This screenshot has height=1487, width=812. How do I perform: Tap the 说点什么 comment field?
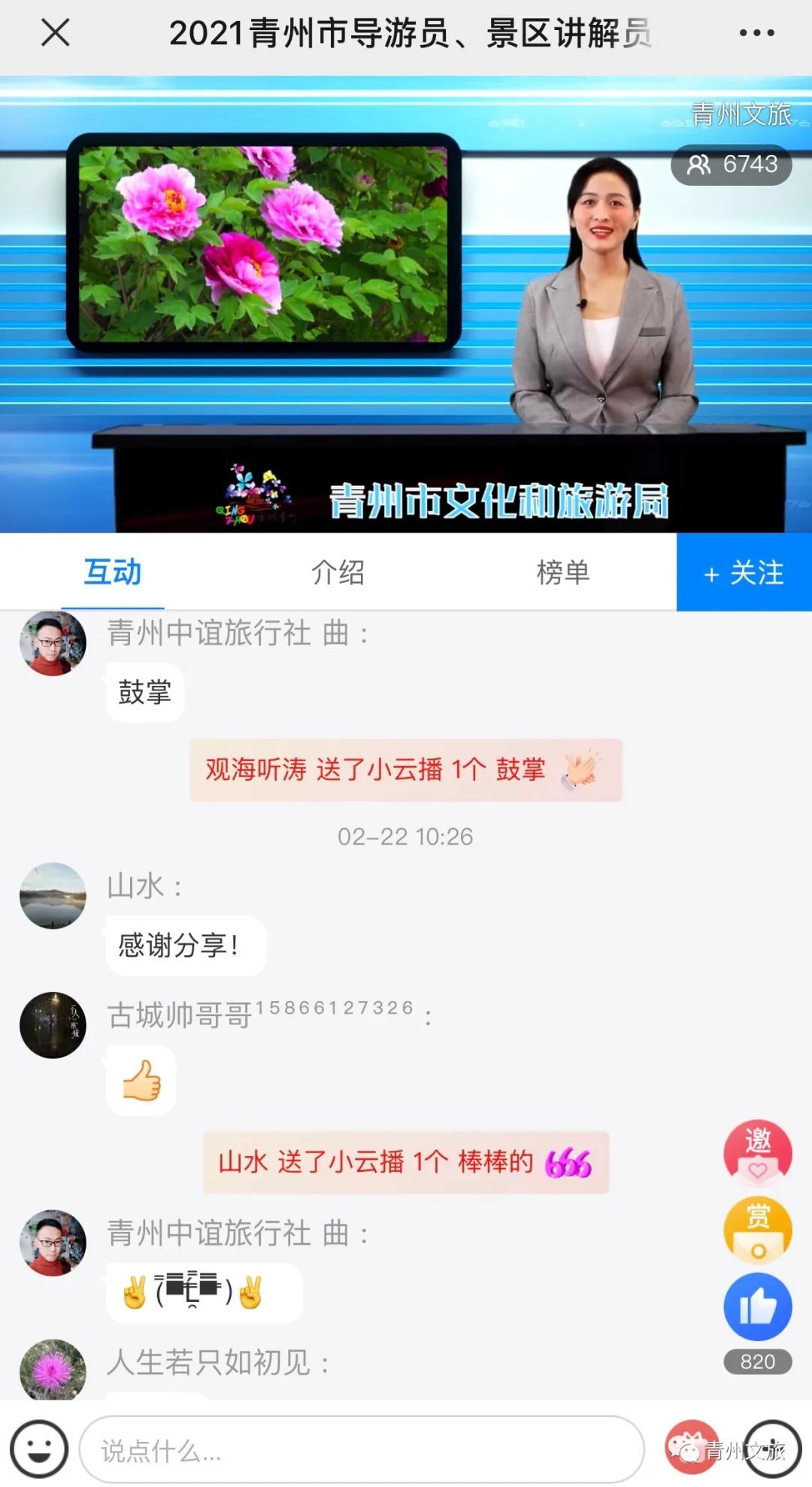pos(361,1449)
